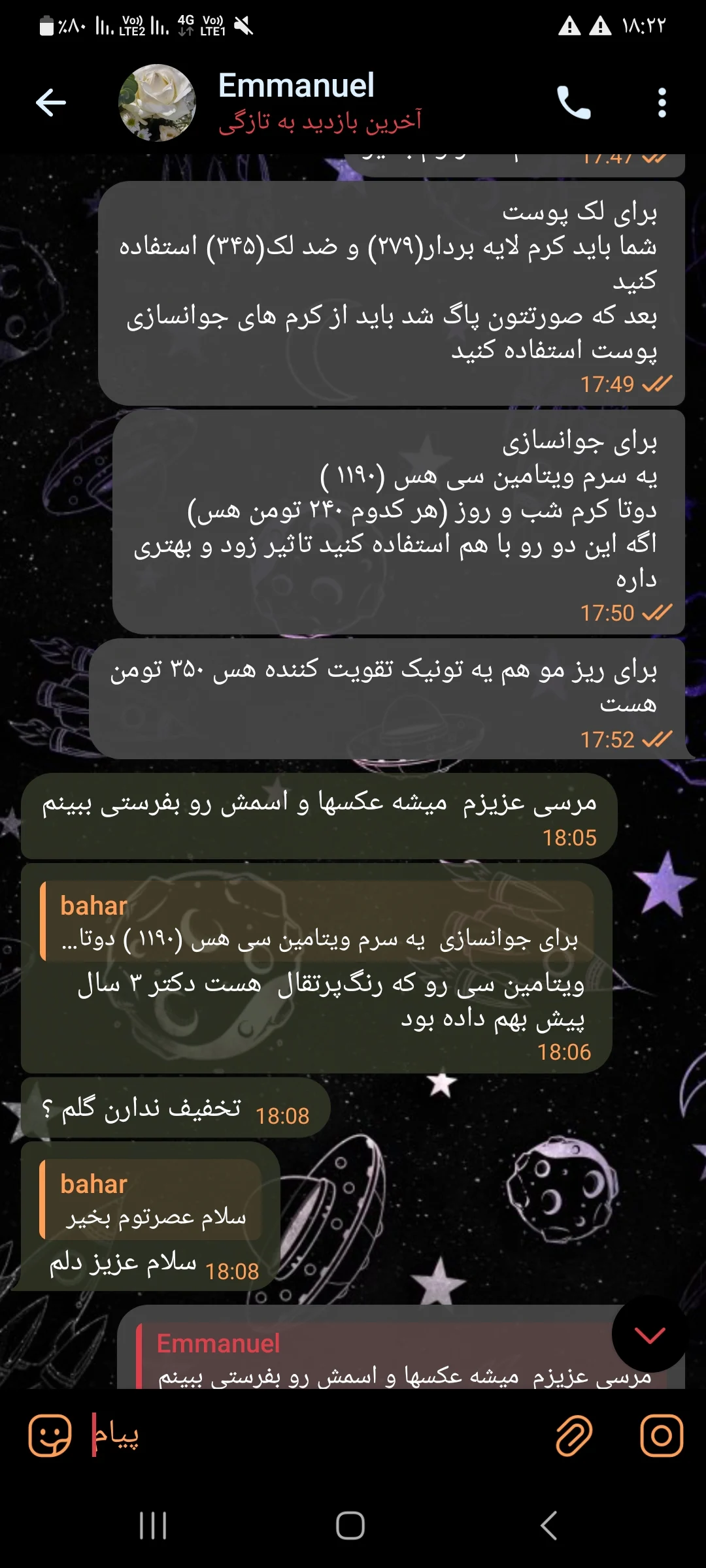Go back from the Emmanuel chat

click(51, 103)
